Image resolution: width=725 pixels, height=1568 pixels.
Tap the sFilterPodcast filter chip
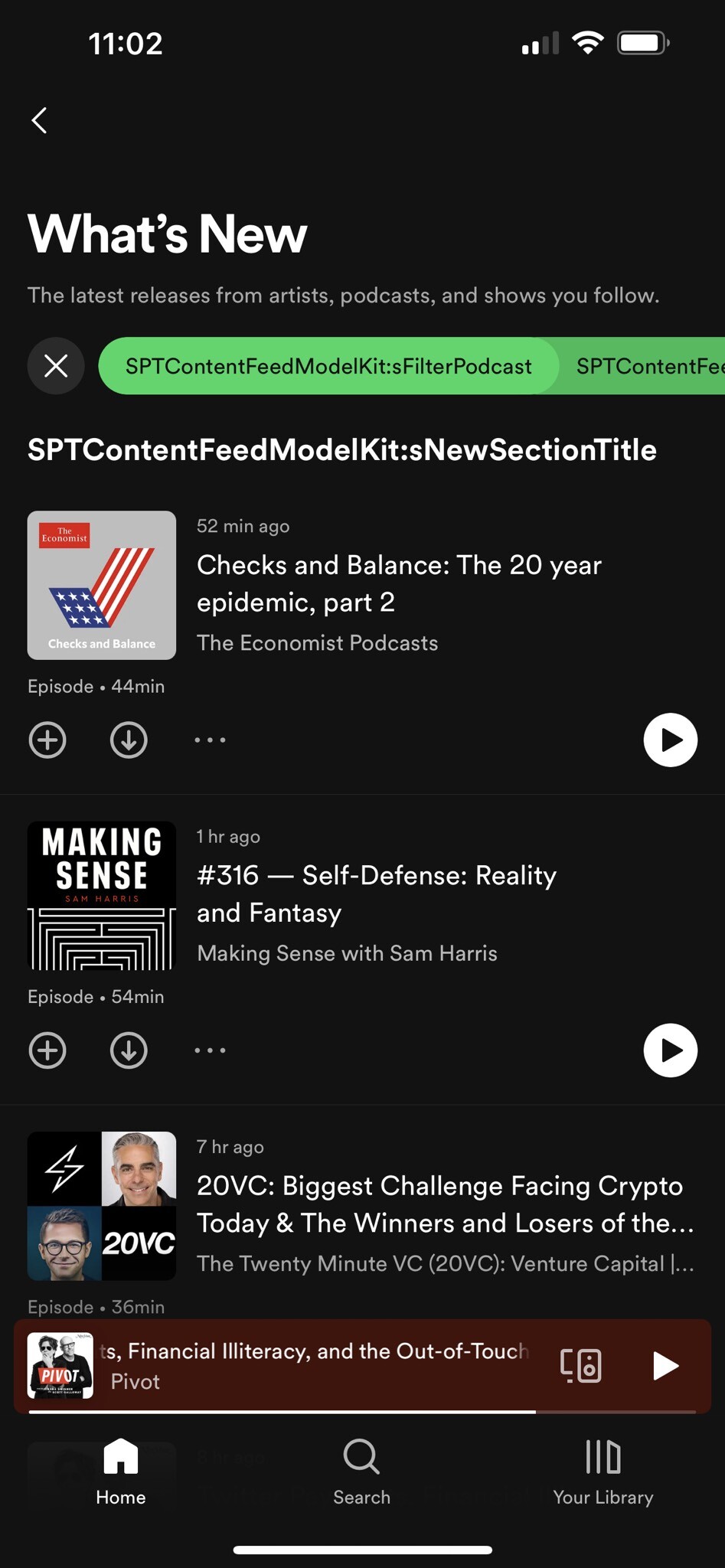(x=328, y=366)
